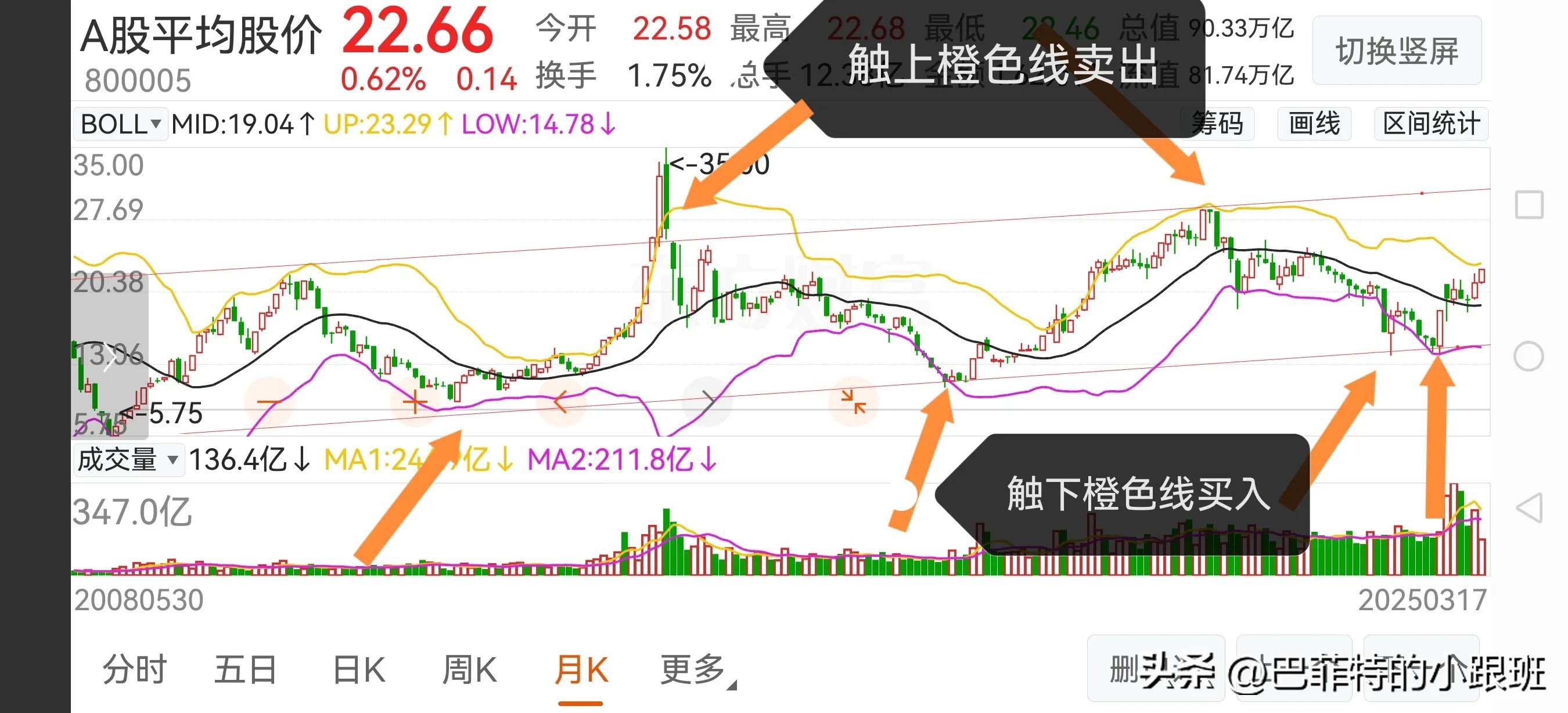This screenshot has height=713, width=1568.
Task: Show the 周K chart
Action: 469,669
